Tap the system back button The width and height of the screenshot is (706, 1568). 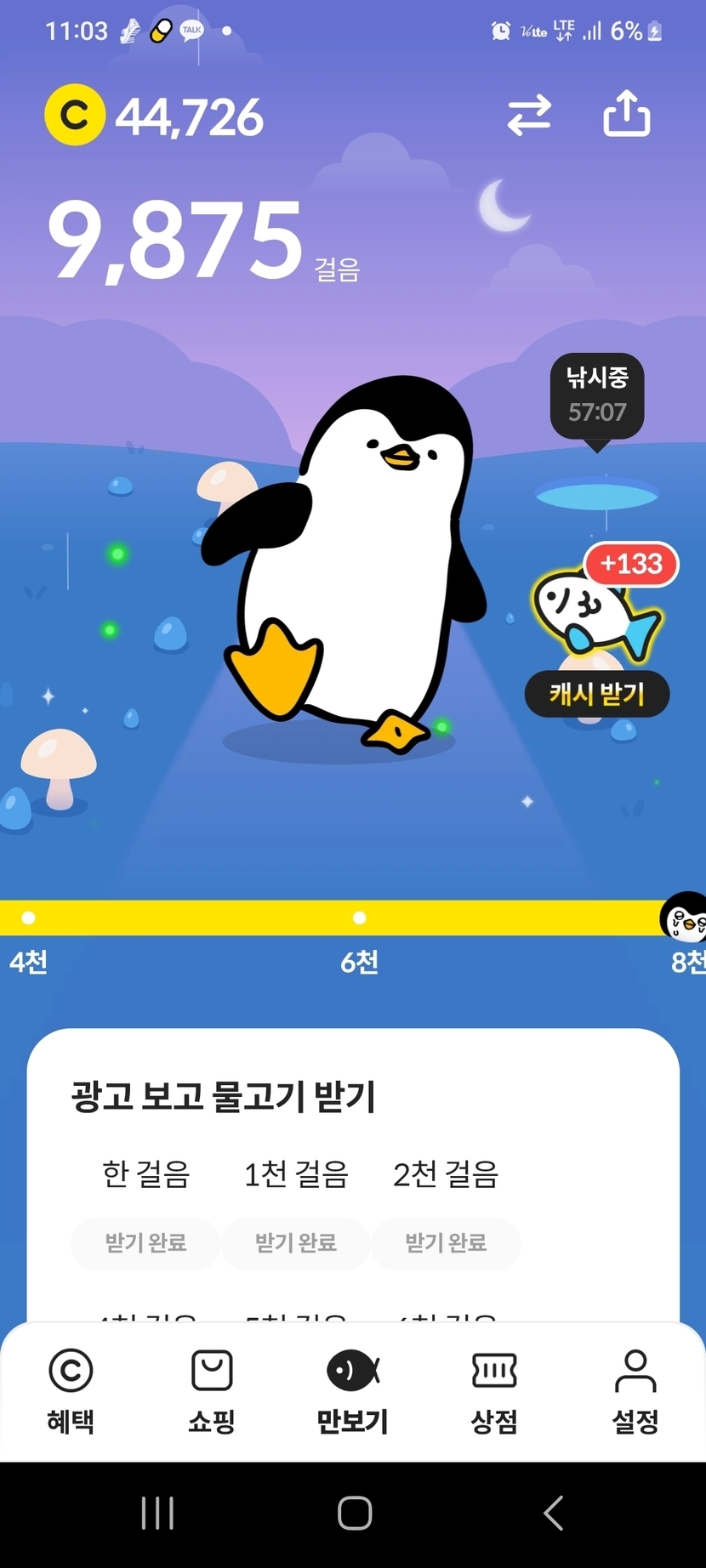[x=553, y=1513]
